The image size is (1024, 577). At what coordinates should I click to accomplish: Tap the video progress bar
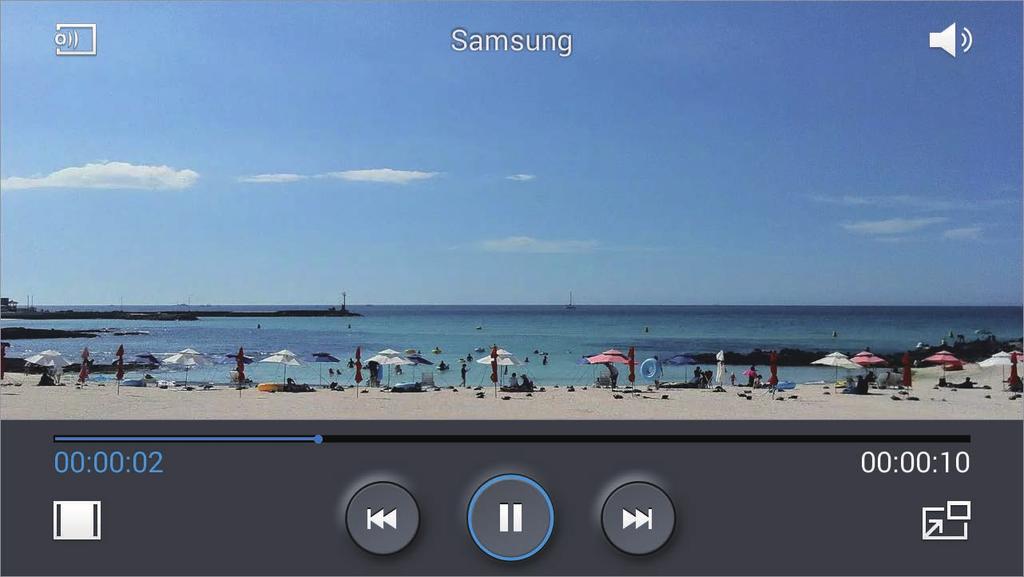click(600, 438)
